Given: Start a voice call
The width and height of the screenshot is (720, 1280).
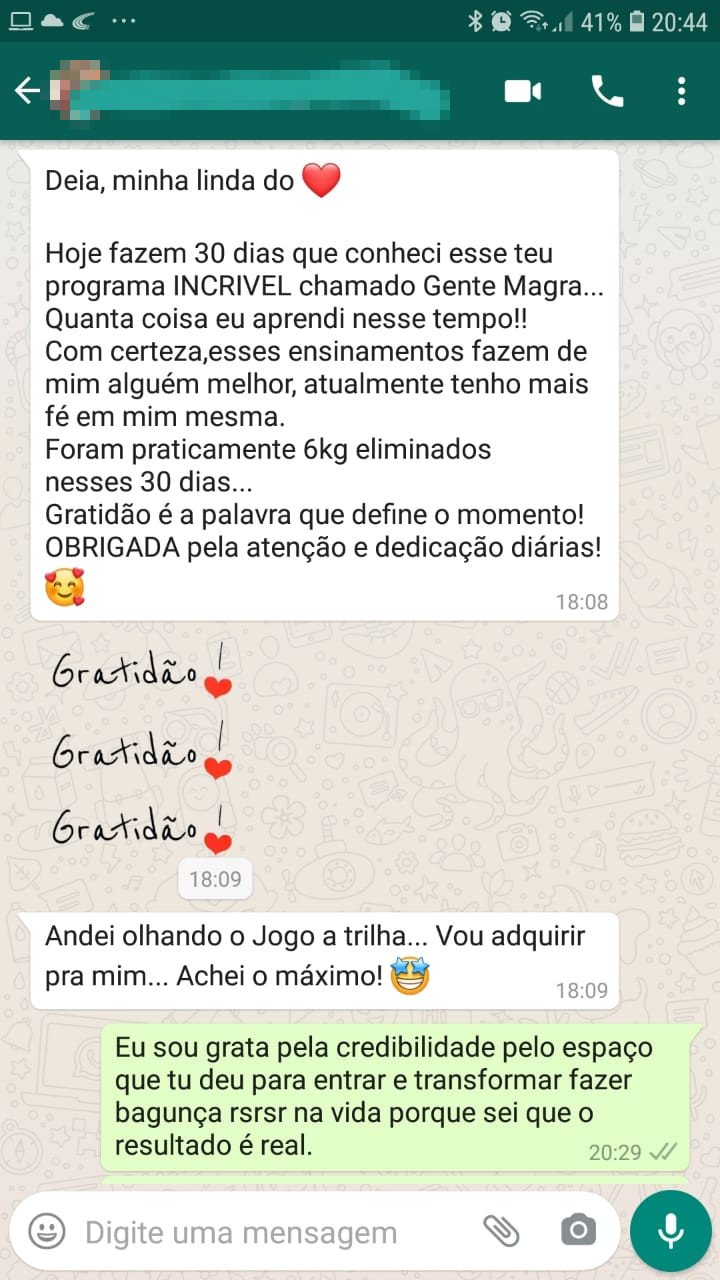Looking at the screenshot, I should [607, 92].
